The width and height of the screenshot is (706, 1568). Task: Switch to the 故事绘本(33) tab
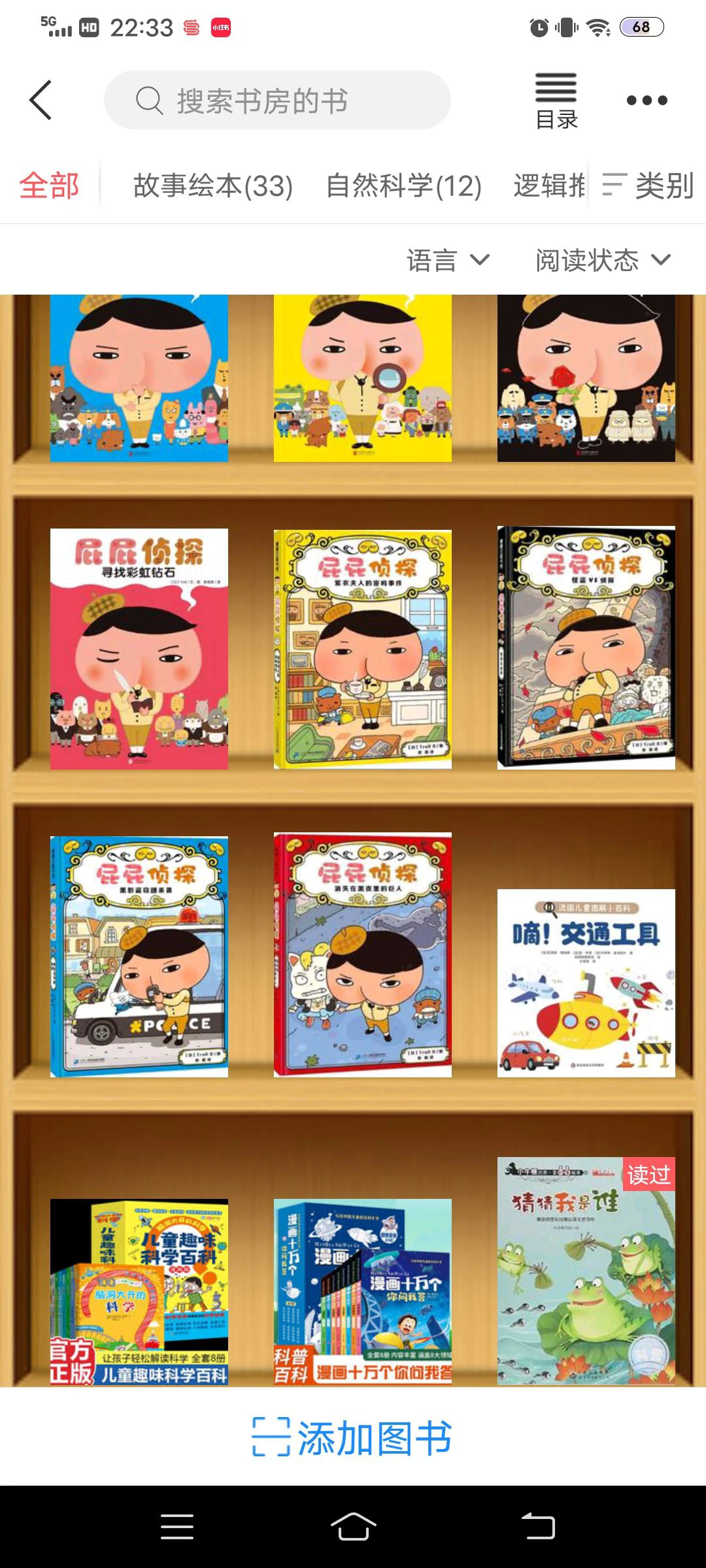coord(213,186)
